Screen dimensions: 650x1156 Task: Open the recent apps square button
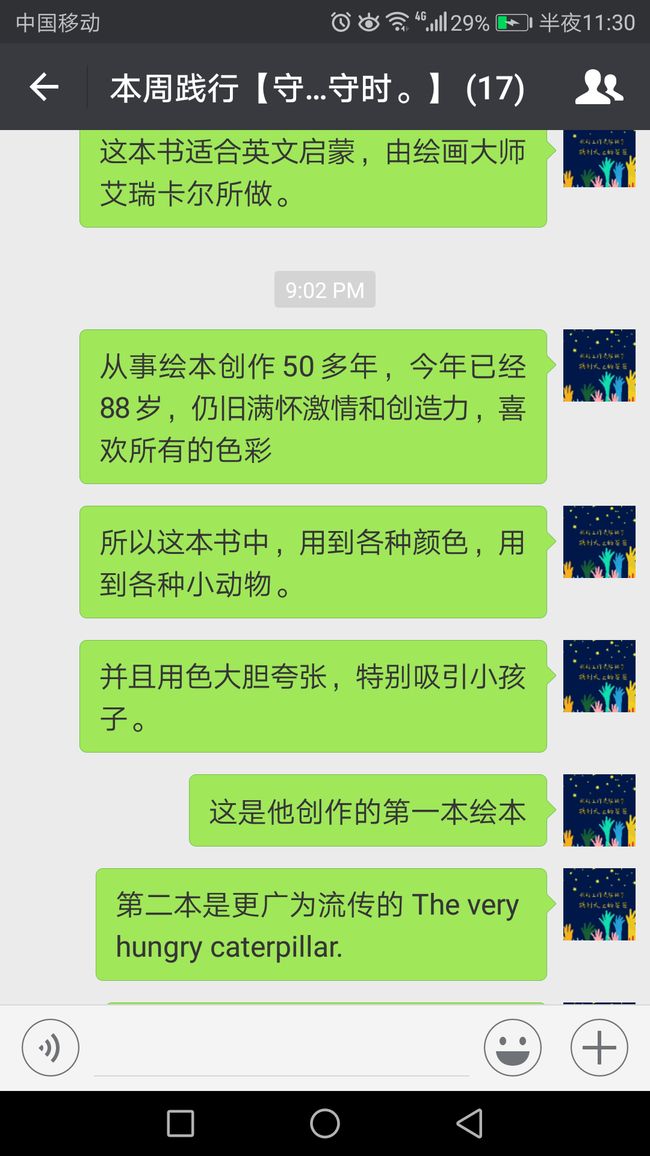pyautogui.click(x=181, y=1124)
